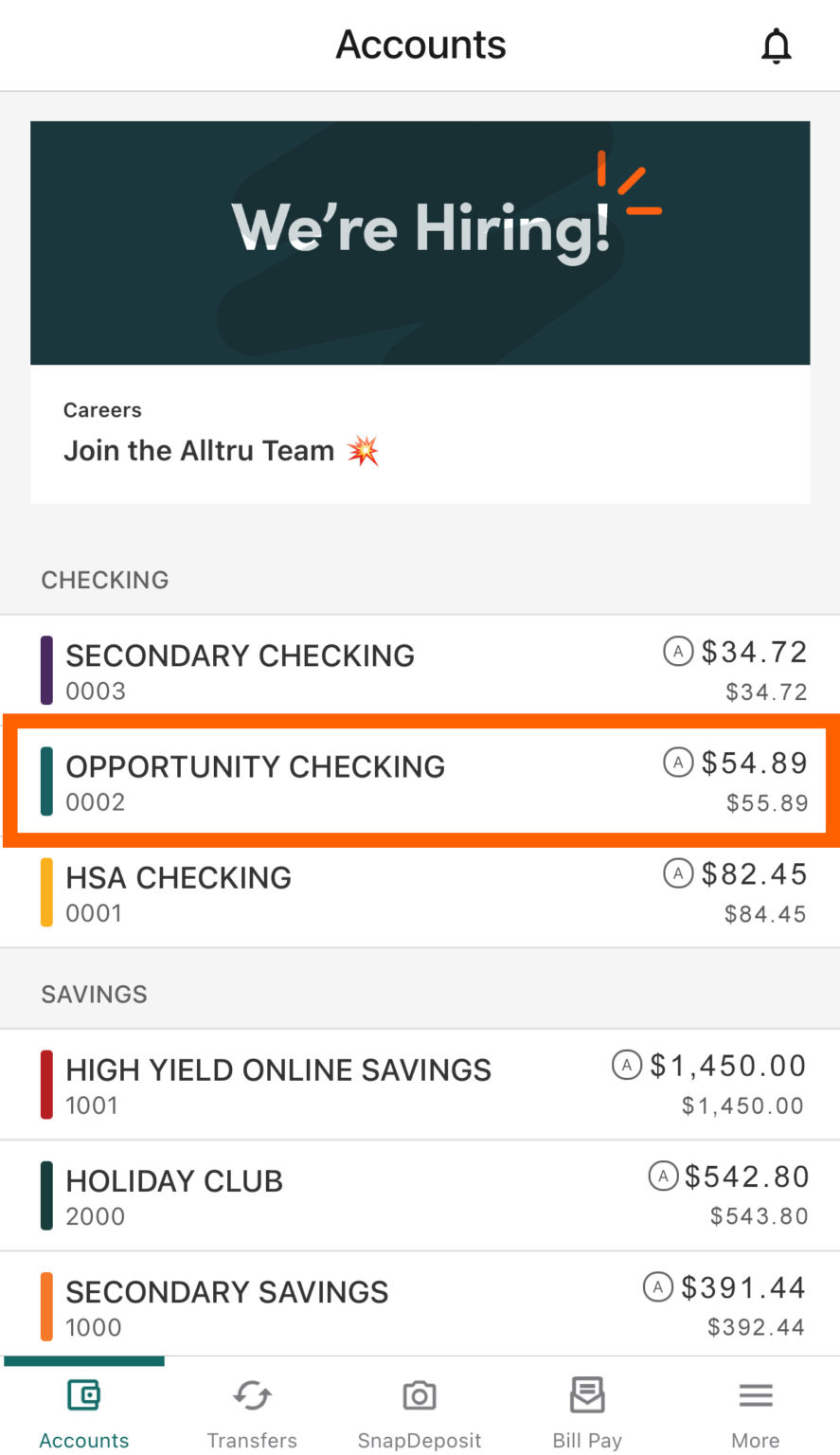840x1455 pixels.
Task: Tap the SnapDeposit camera icon
Action: pyautogui.click(x=420, y=1394)
